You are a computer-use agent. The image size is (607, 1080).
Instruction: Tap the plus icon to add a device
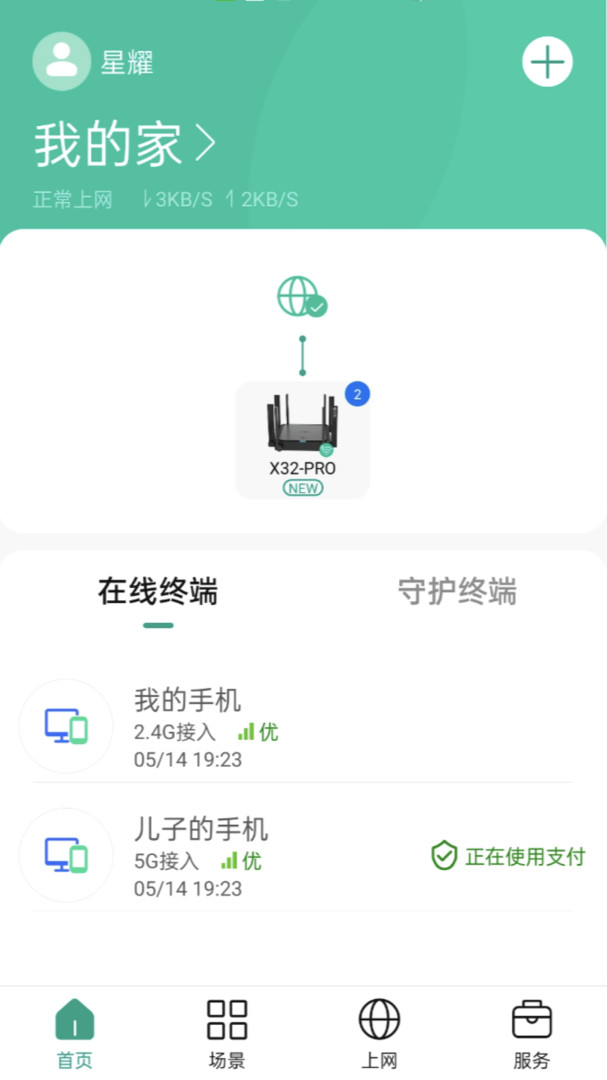pos(547,62)
